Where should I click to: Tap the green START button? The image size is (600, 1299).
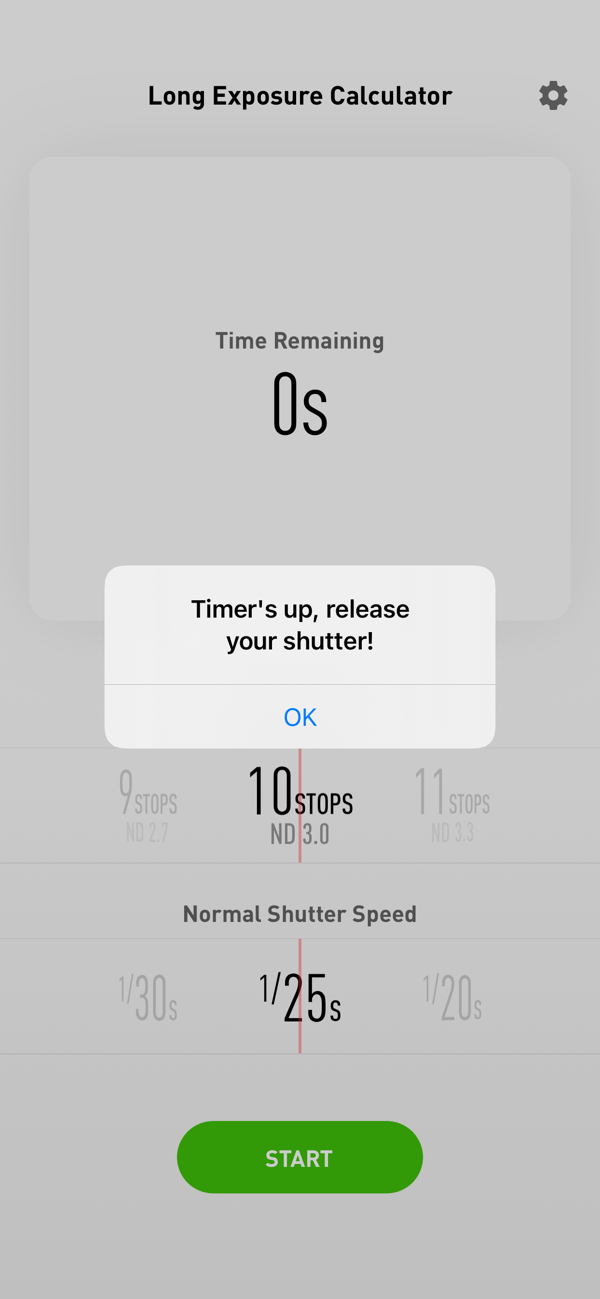(300, 1157)
